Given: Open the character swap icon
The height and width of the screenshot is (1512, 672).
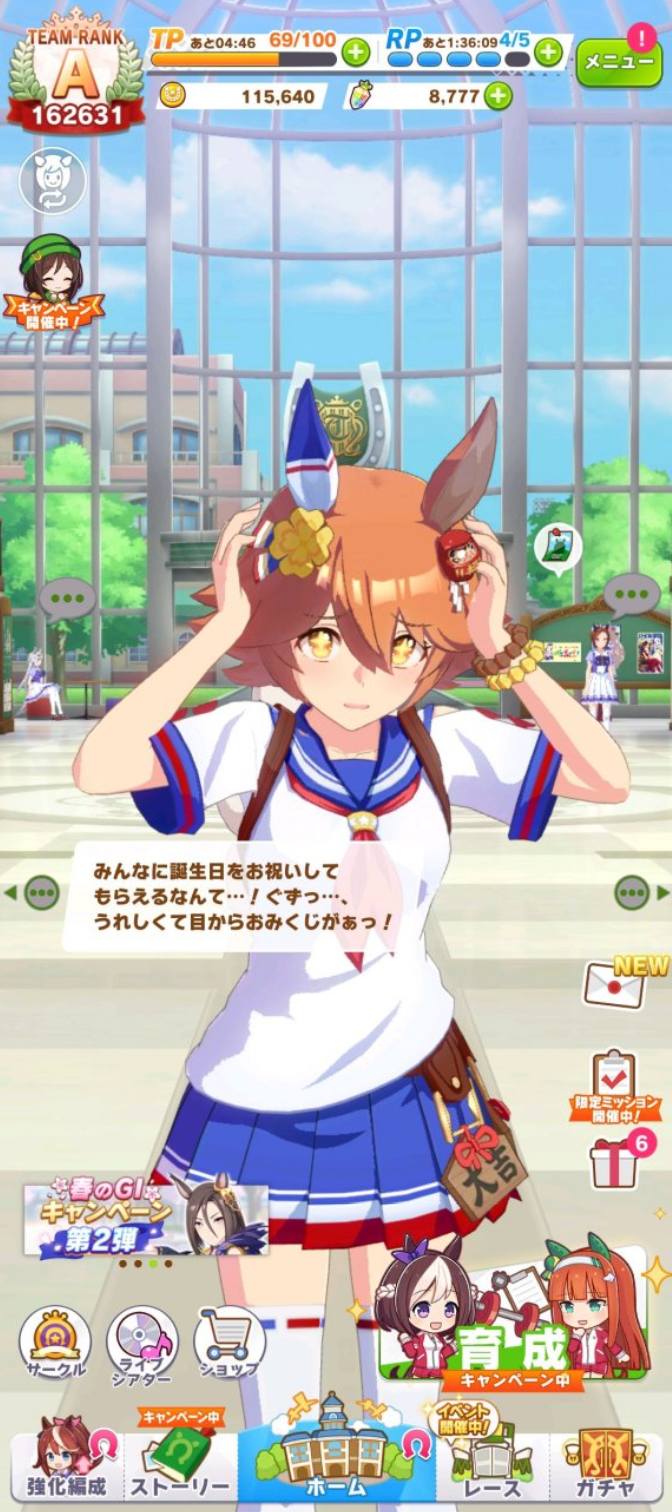Looking at the screenshot, I should [x=53, y=181].
